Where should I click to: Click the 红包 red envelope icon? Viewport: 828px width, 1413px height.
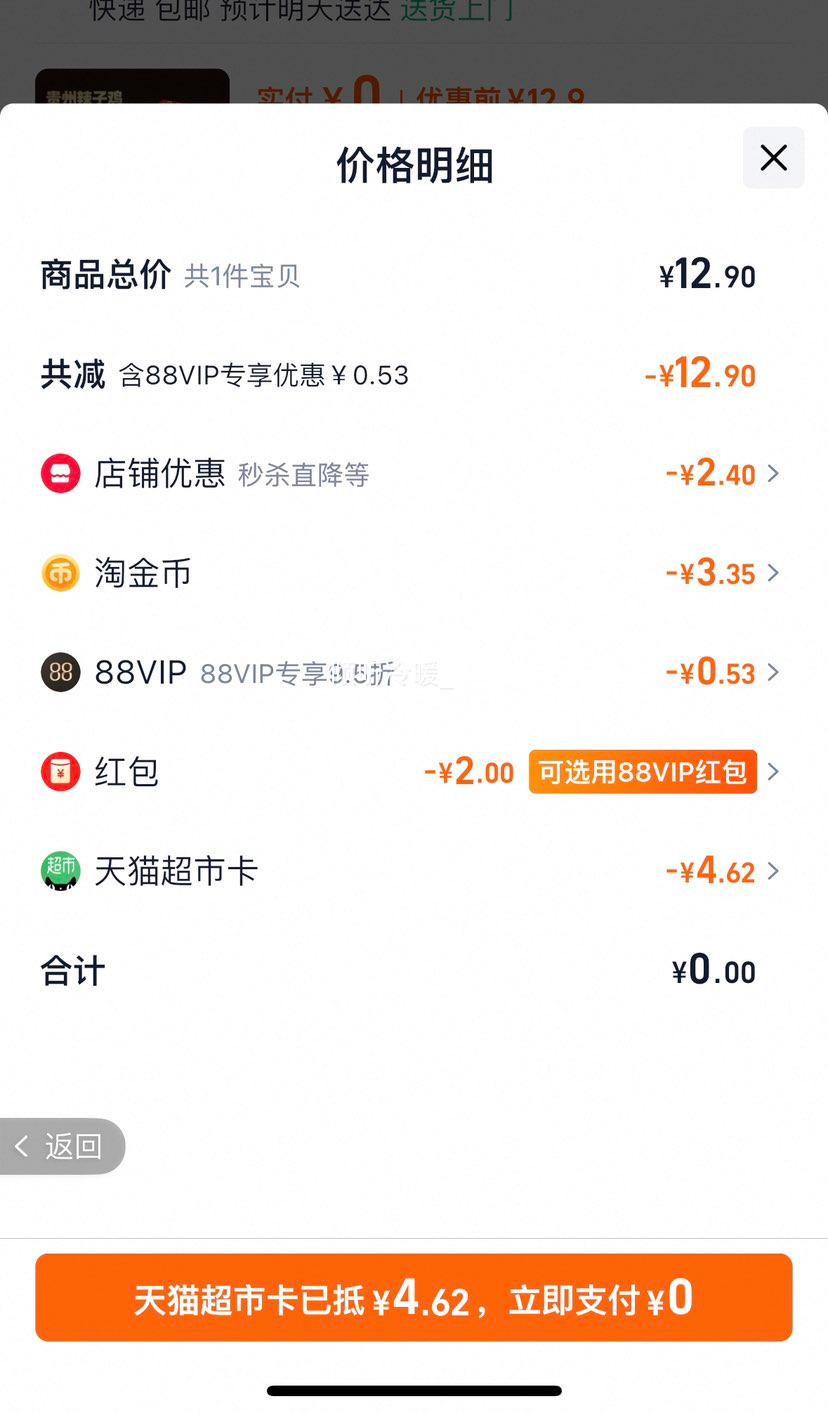(x=60, y=771)
